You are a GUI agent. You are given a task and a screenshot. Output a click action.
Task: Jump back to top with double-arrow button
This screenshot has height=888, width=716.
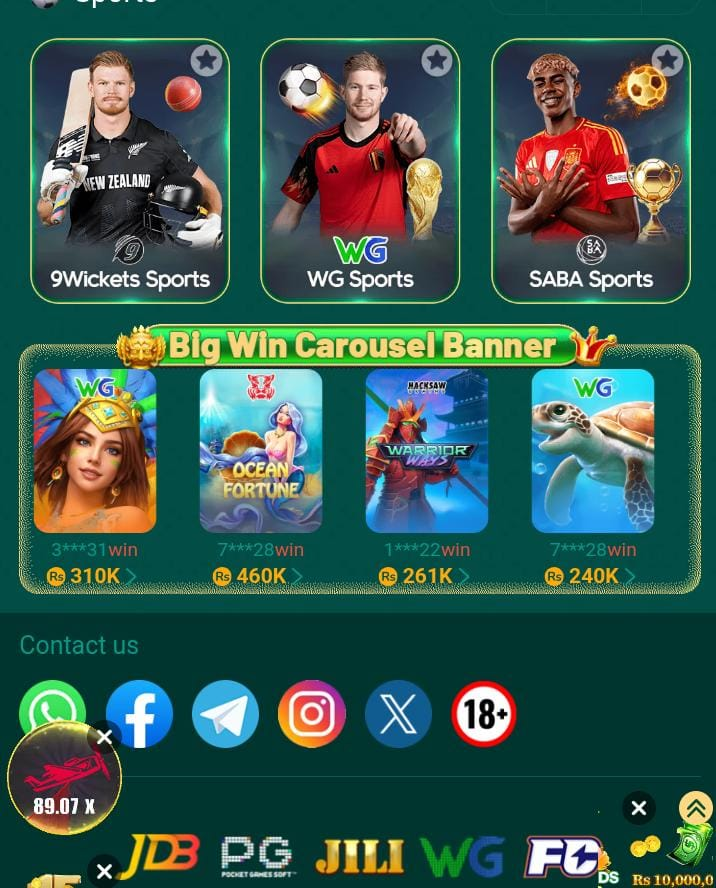(x=696, y=808)
